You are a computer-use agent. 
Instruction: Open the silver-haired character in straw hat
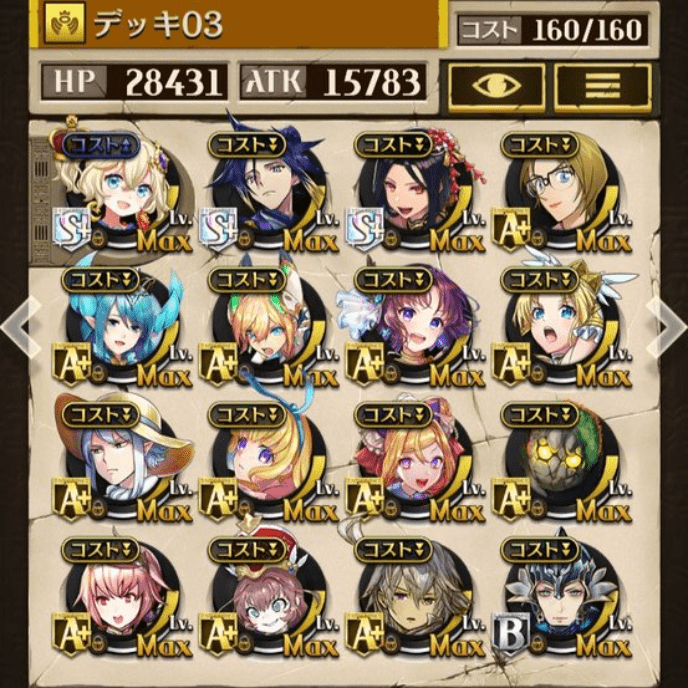pos(112,462)
